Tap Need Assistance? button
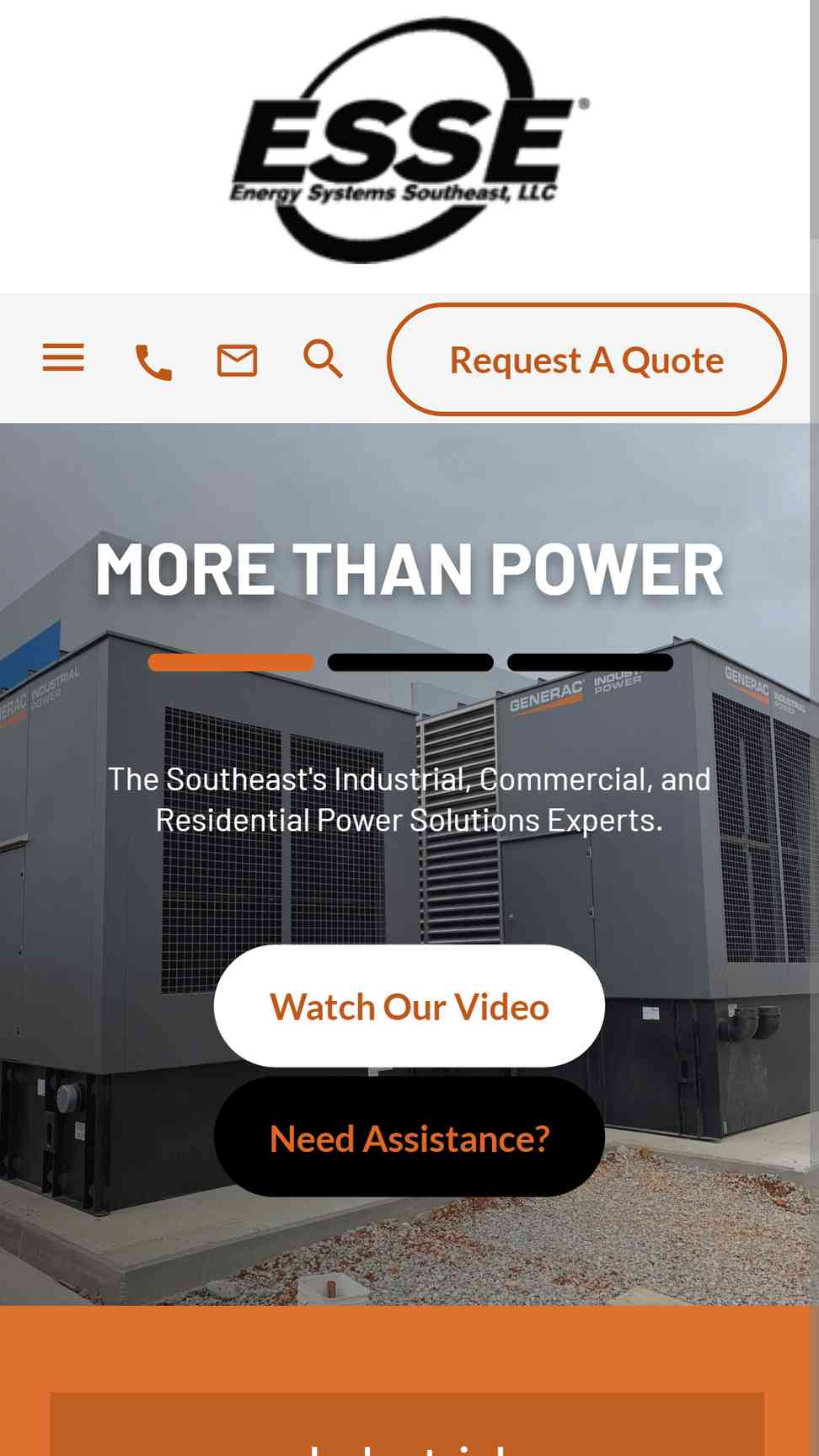819x1456 pixels. 409,1137
